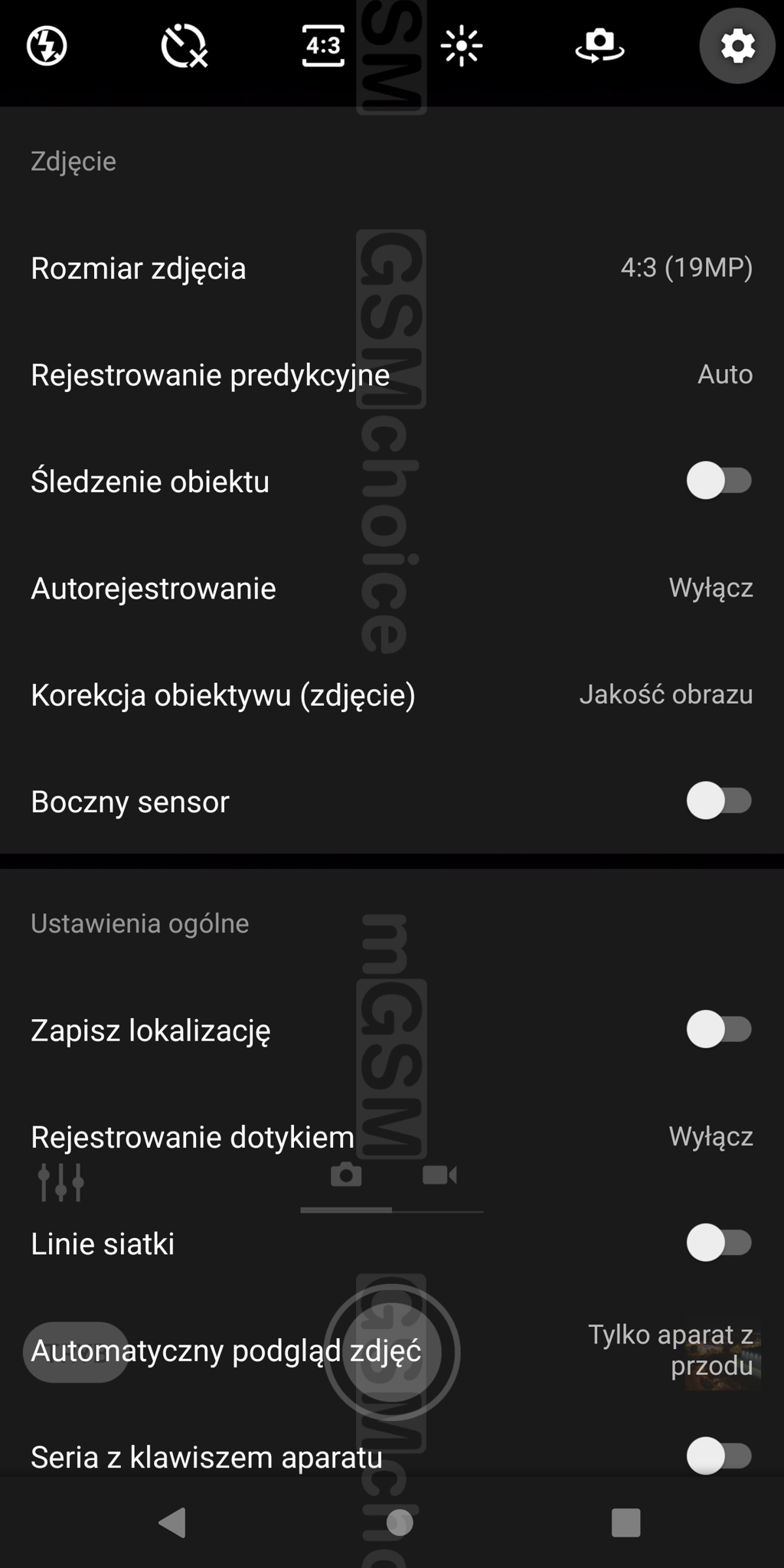Image resolution: width=784 pixels, height=1568 pixels.
Task: Open the self-timer option
Action: pos(184,46)
